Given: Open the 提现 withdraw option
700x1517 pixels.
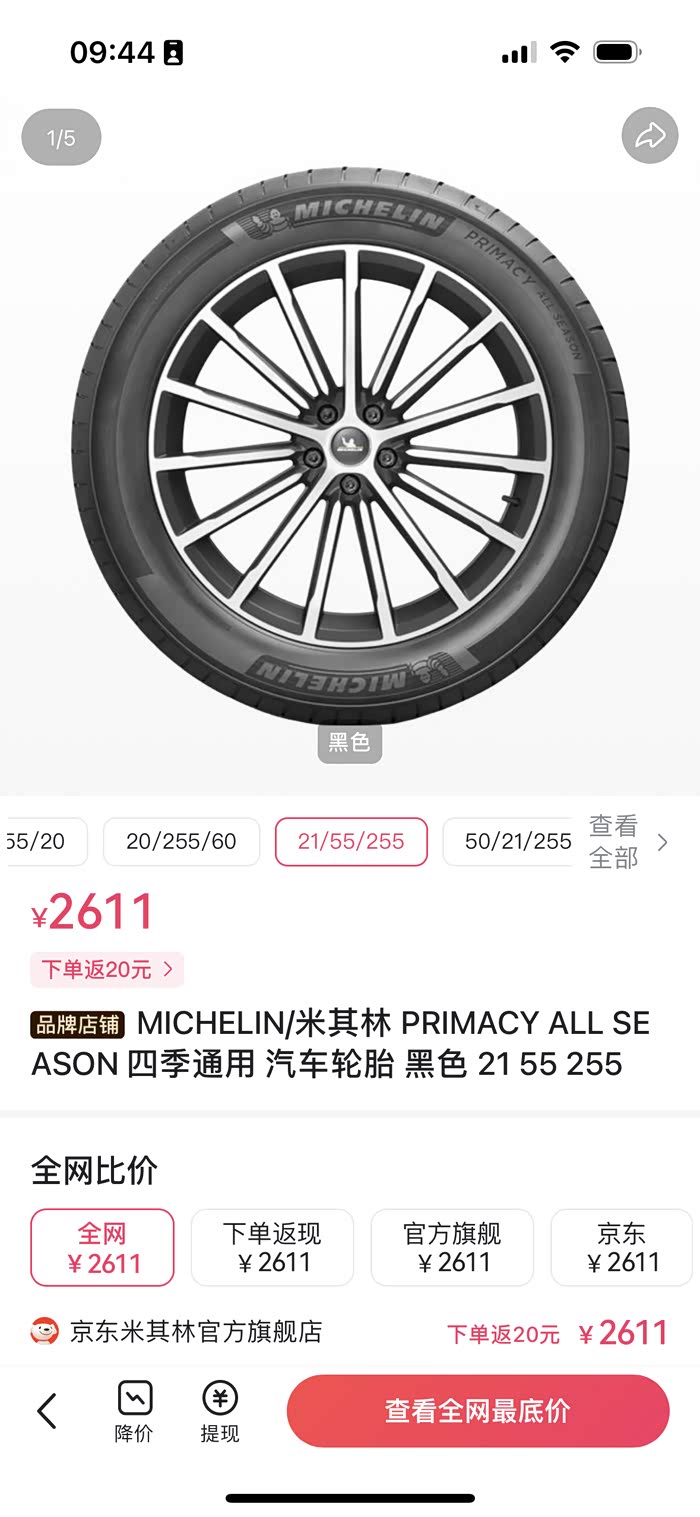Looking at the screenshot, I should [220, 1411].
